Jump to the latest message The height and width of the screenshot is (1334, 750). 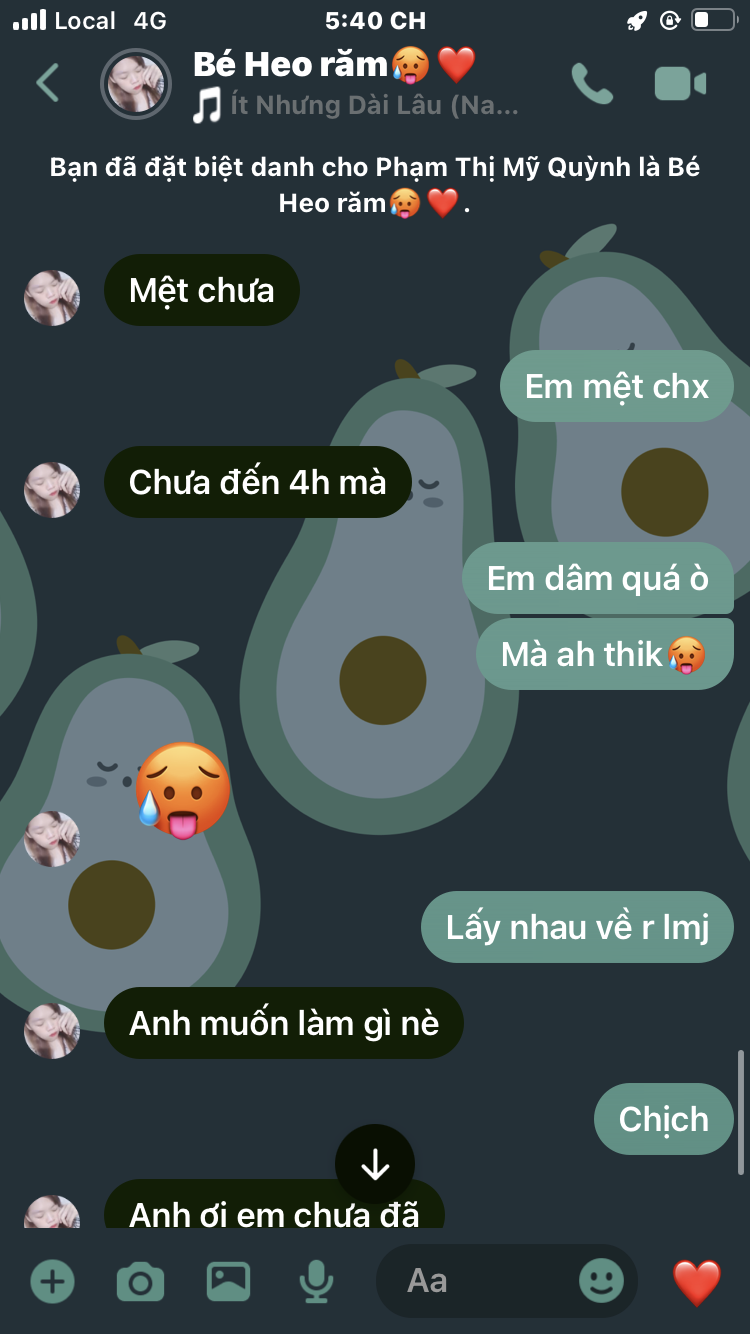click(x=375, y=1164)
